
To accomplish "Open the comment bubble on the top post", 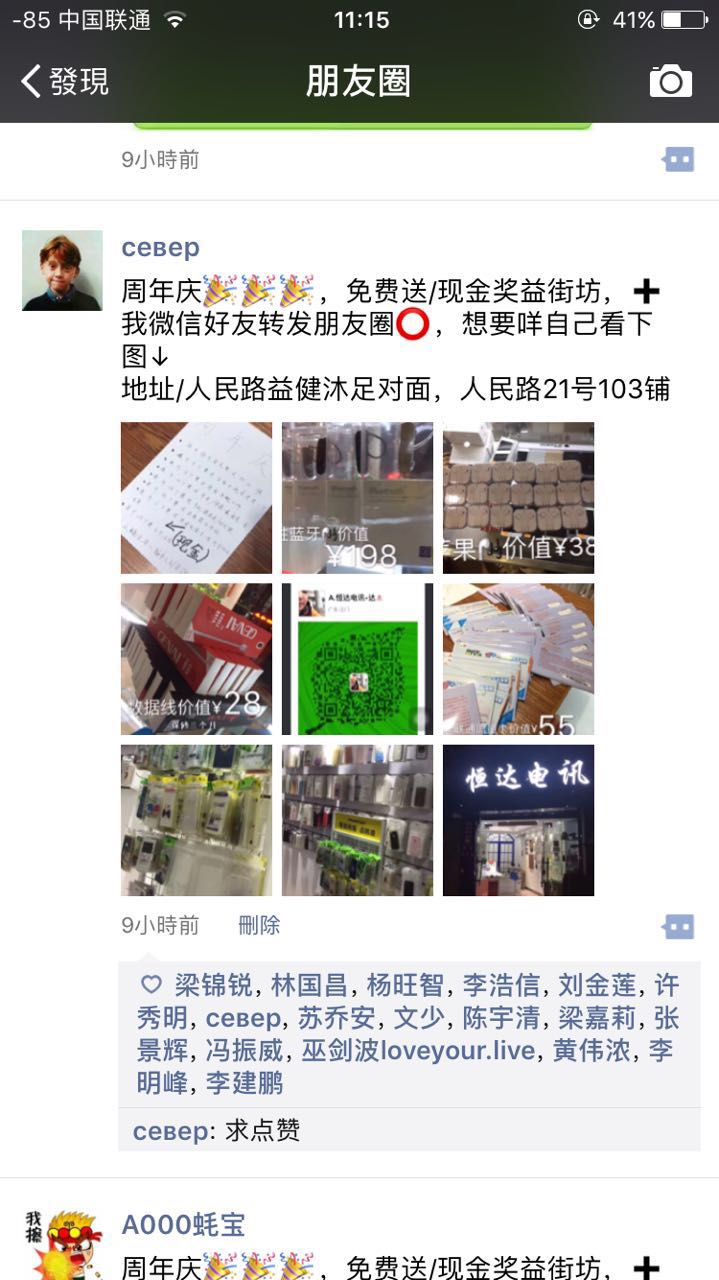I will coord(678,159).
